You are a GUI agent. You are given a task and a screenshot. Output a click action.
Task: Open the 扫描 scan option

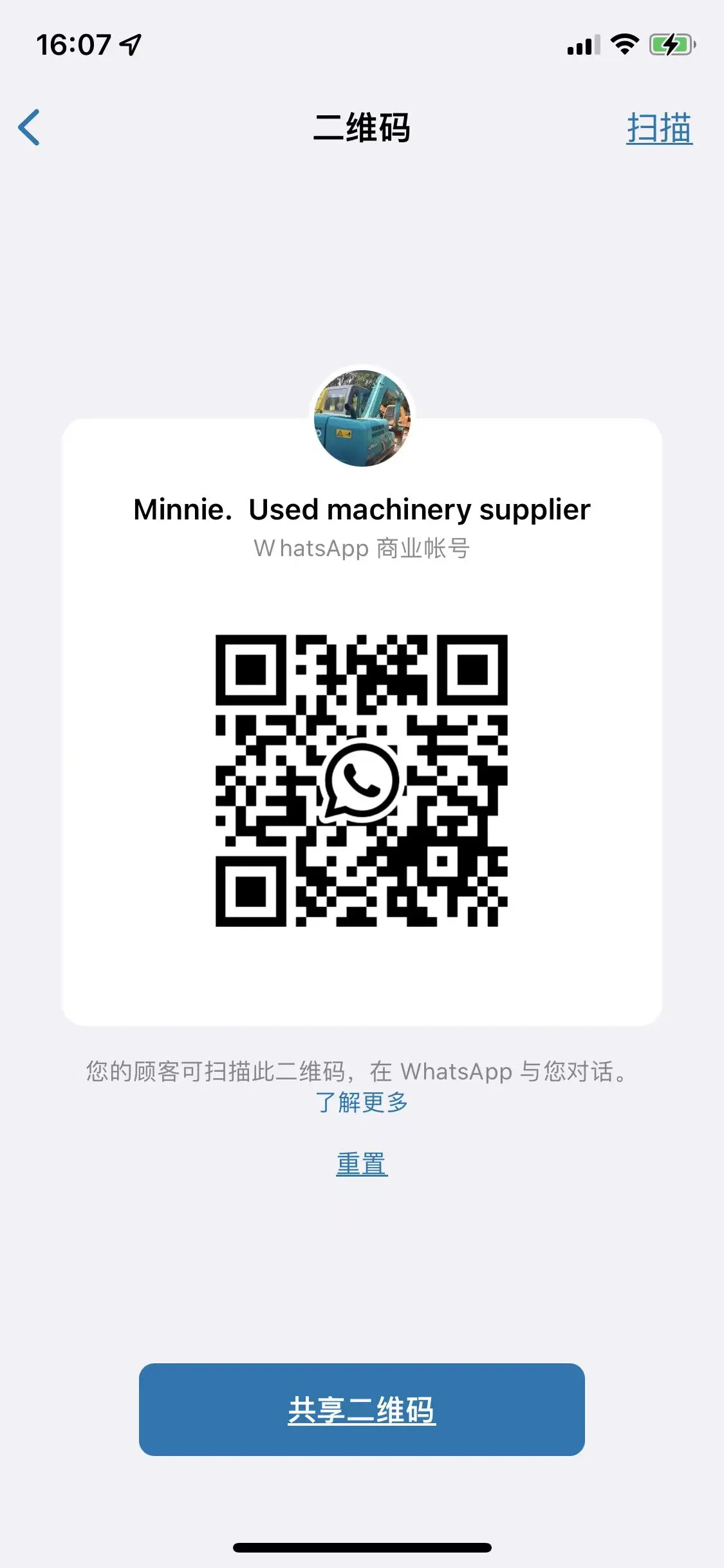click(659, 128)
